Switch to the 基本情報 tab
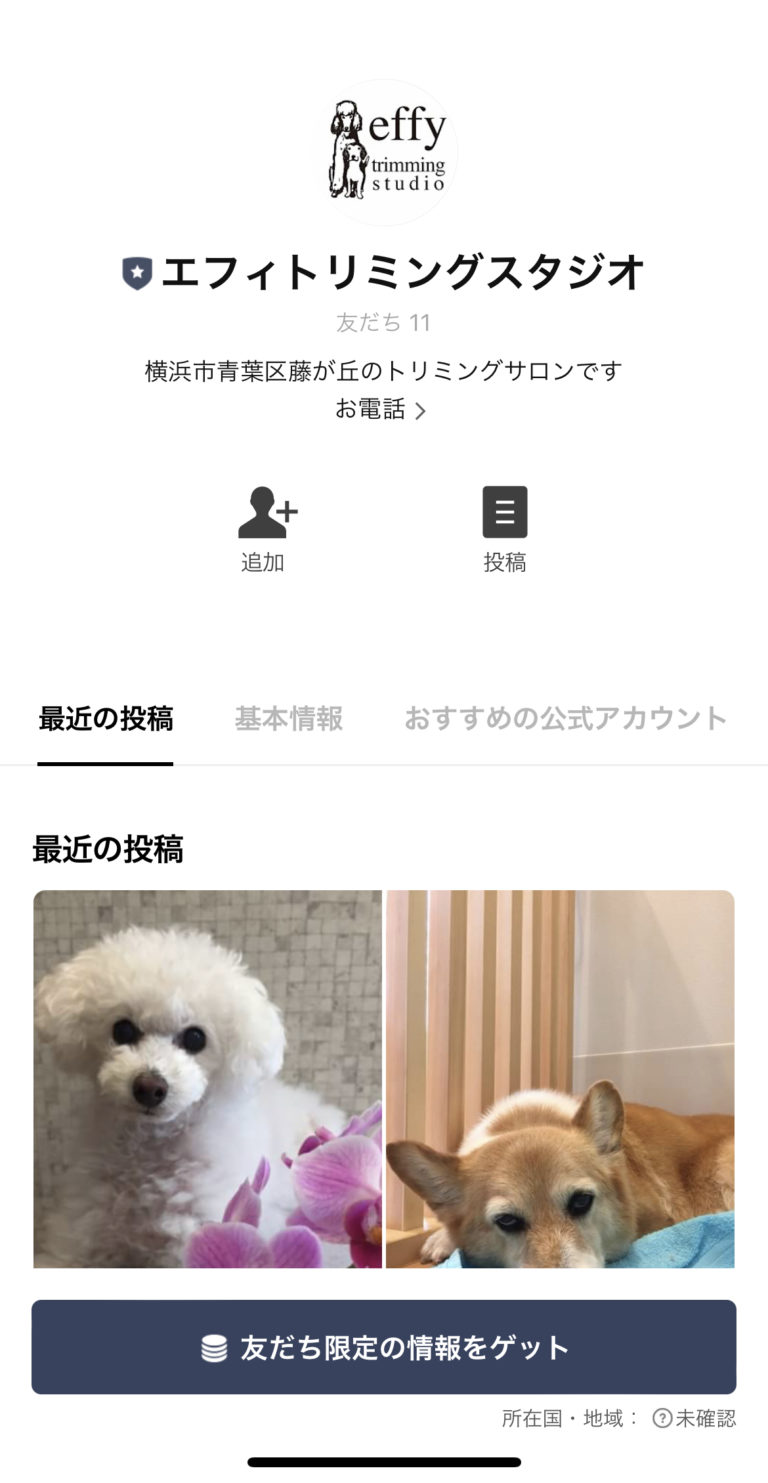 (287, 719)
